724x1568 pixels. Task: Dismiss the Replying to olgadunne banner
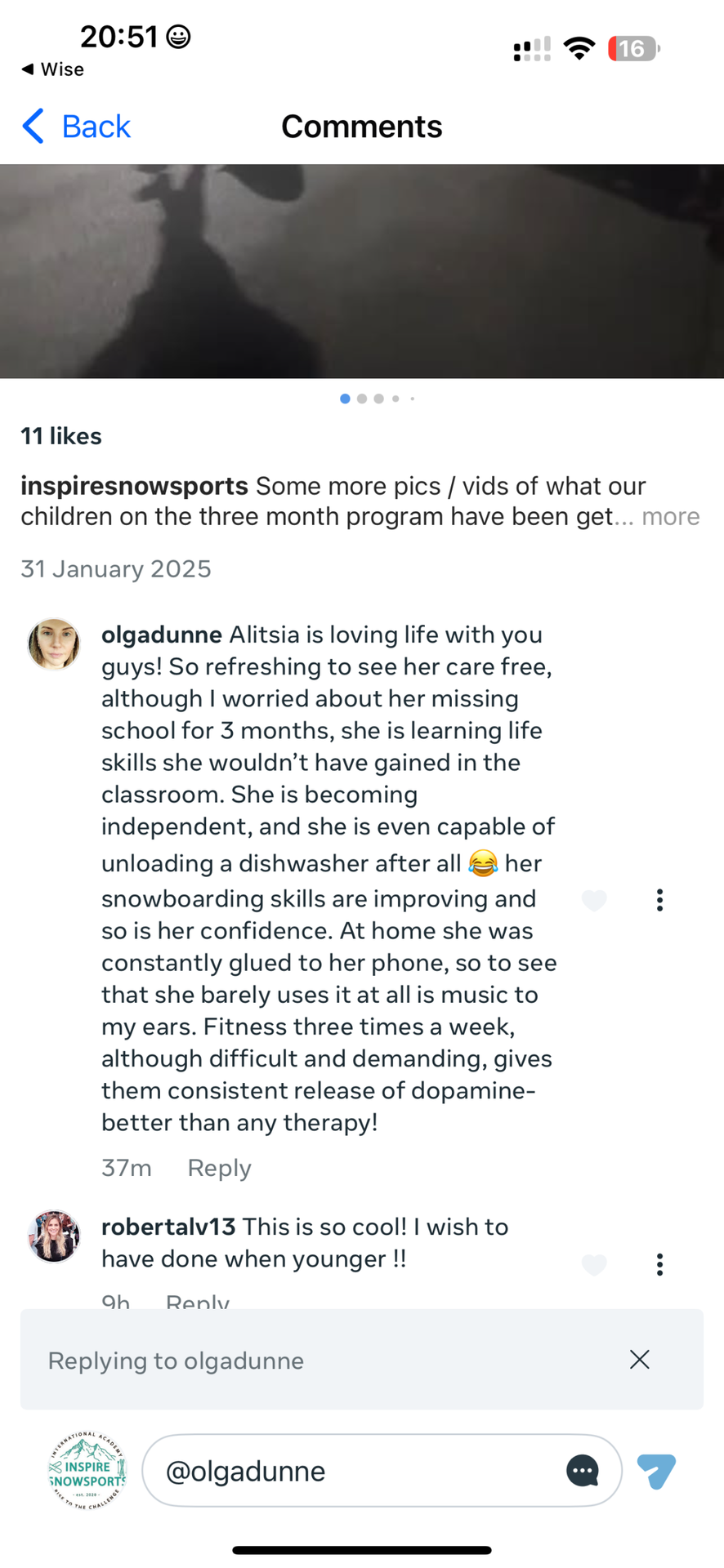639,1360
